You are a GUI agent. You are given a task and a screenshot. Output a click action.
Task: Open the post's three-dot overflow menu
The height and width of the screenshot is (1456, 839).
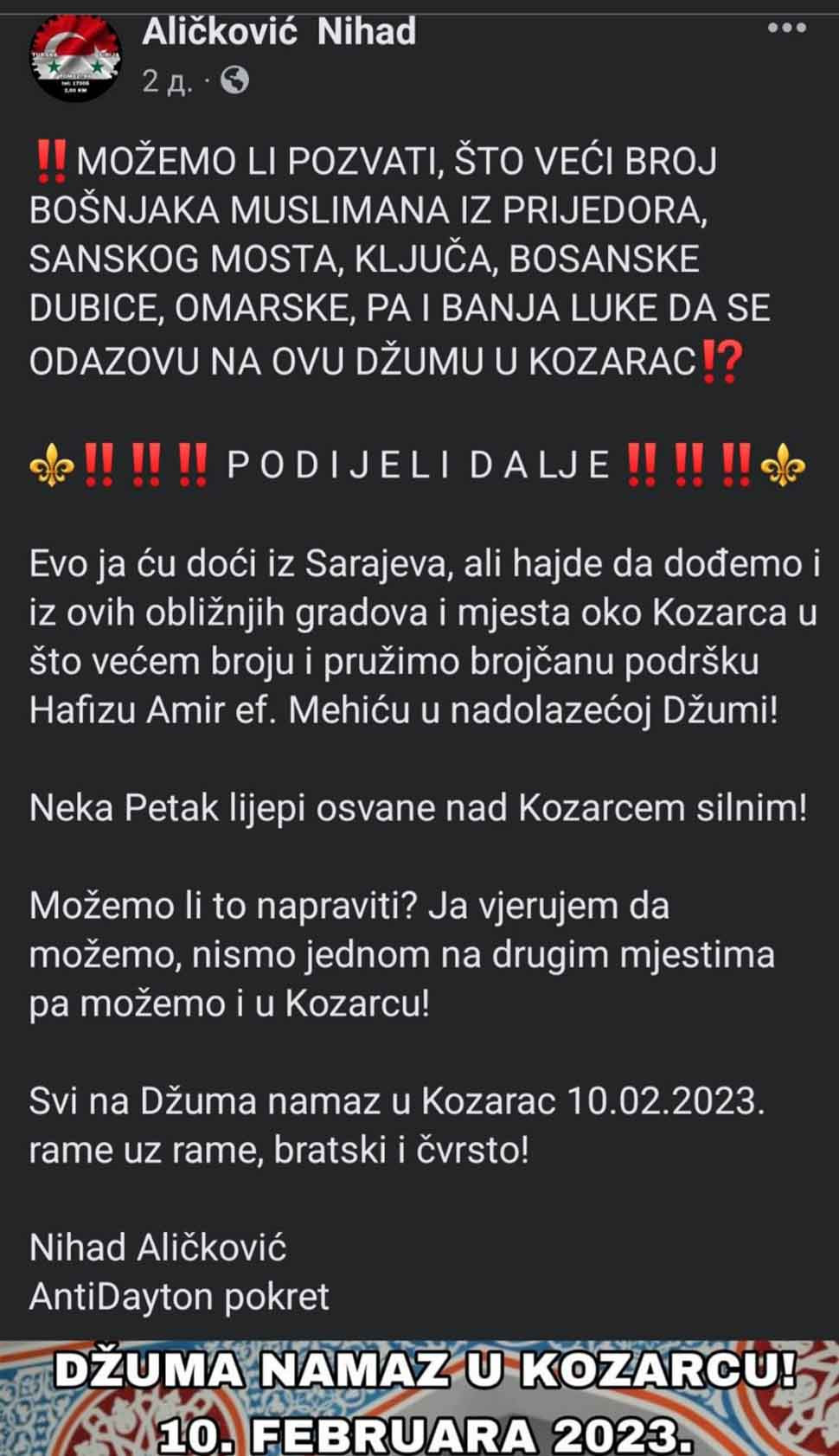coord(787,29)
